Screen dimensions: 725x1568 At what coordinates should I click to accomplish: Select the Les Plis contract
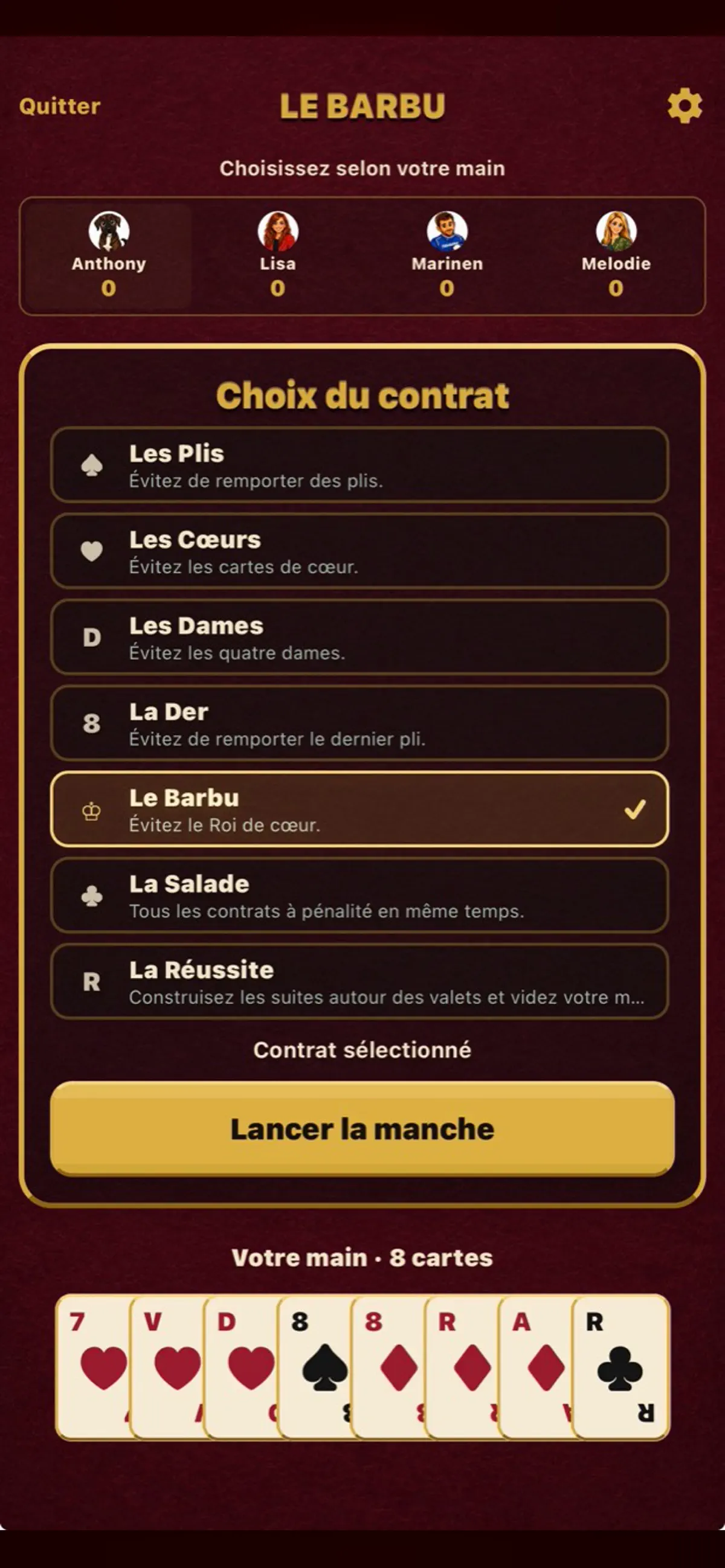(359, 465)
